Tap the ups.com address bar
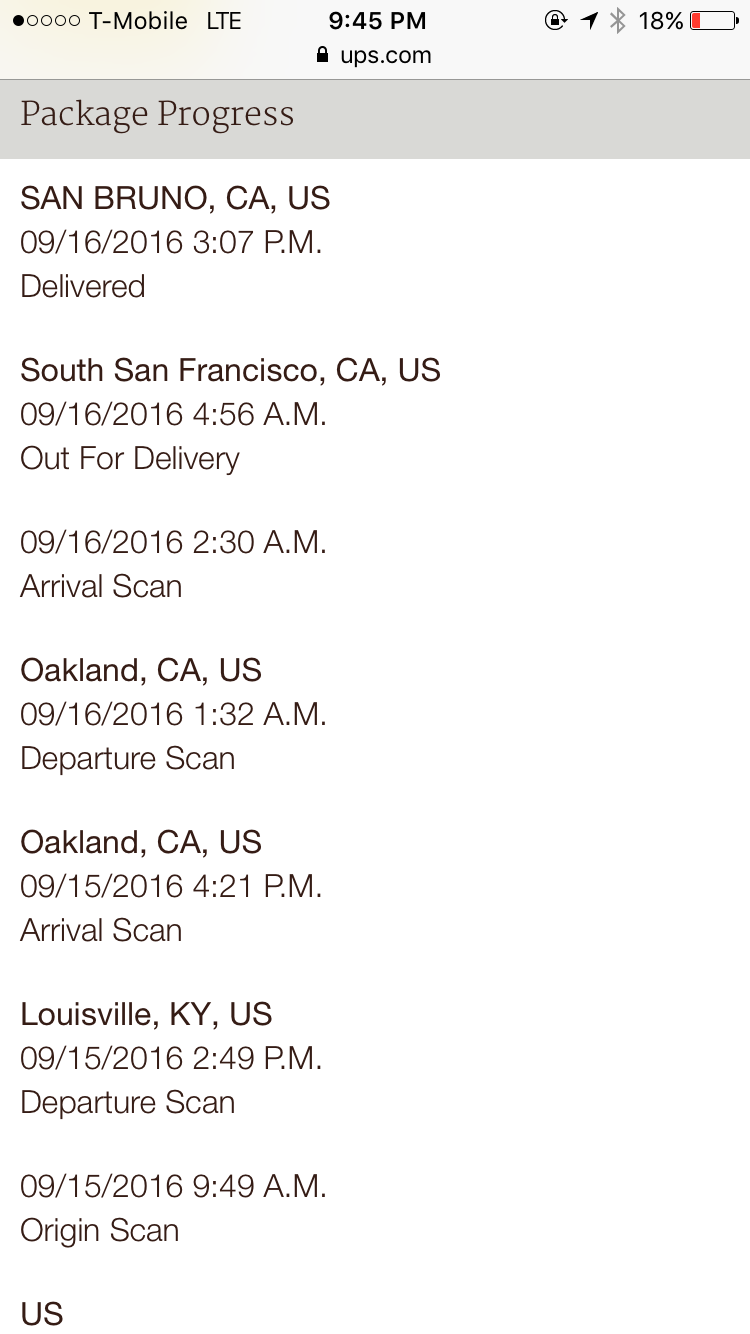 pyautogui.click(x=374, y=55)
